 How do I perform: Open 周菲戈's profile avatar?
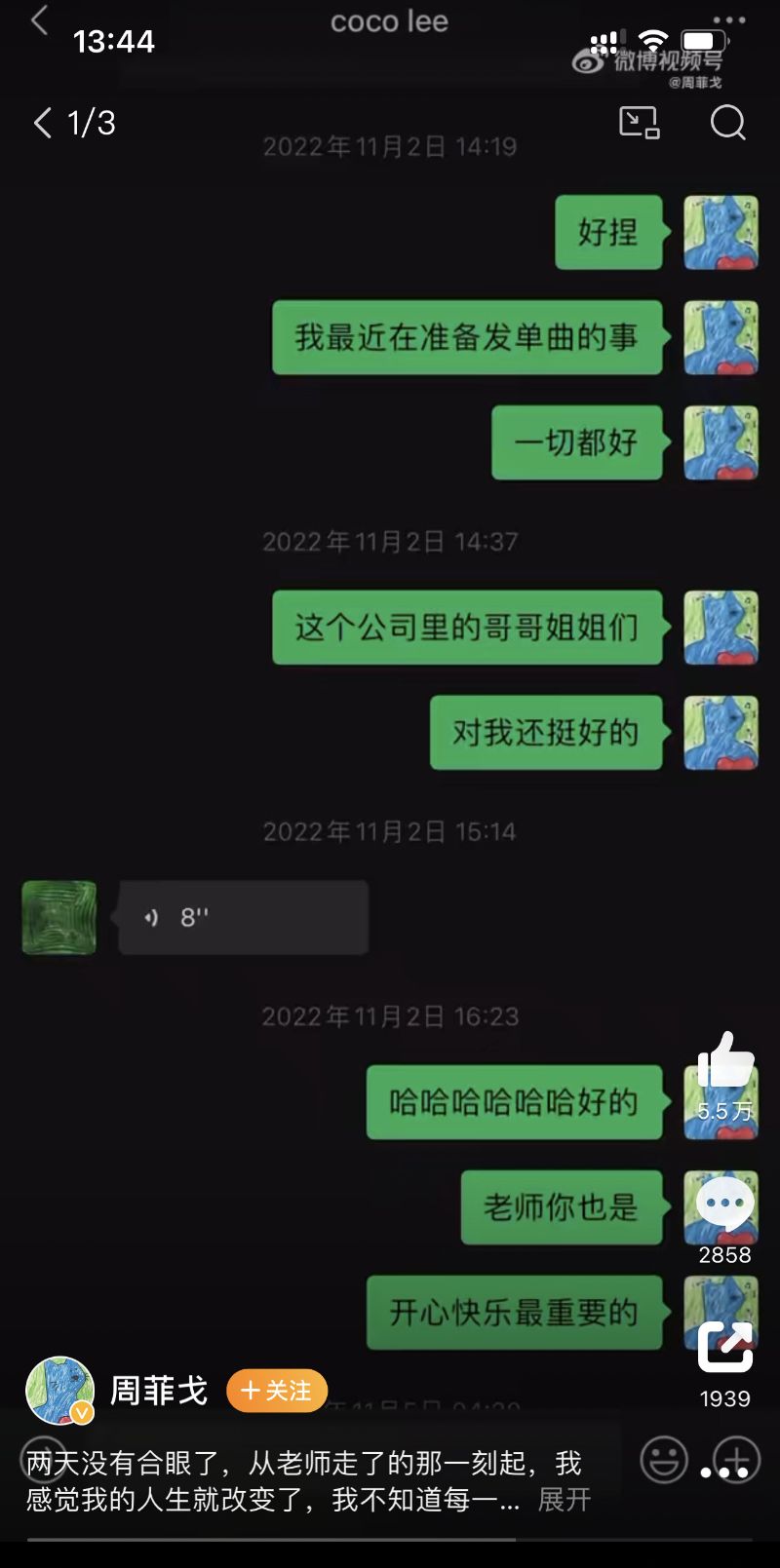tap(59, 1391)
